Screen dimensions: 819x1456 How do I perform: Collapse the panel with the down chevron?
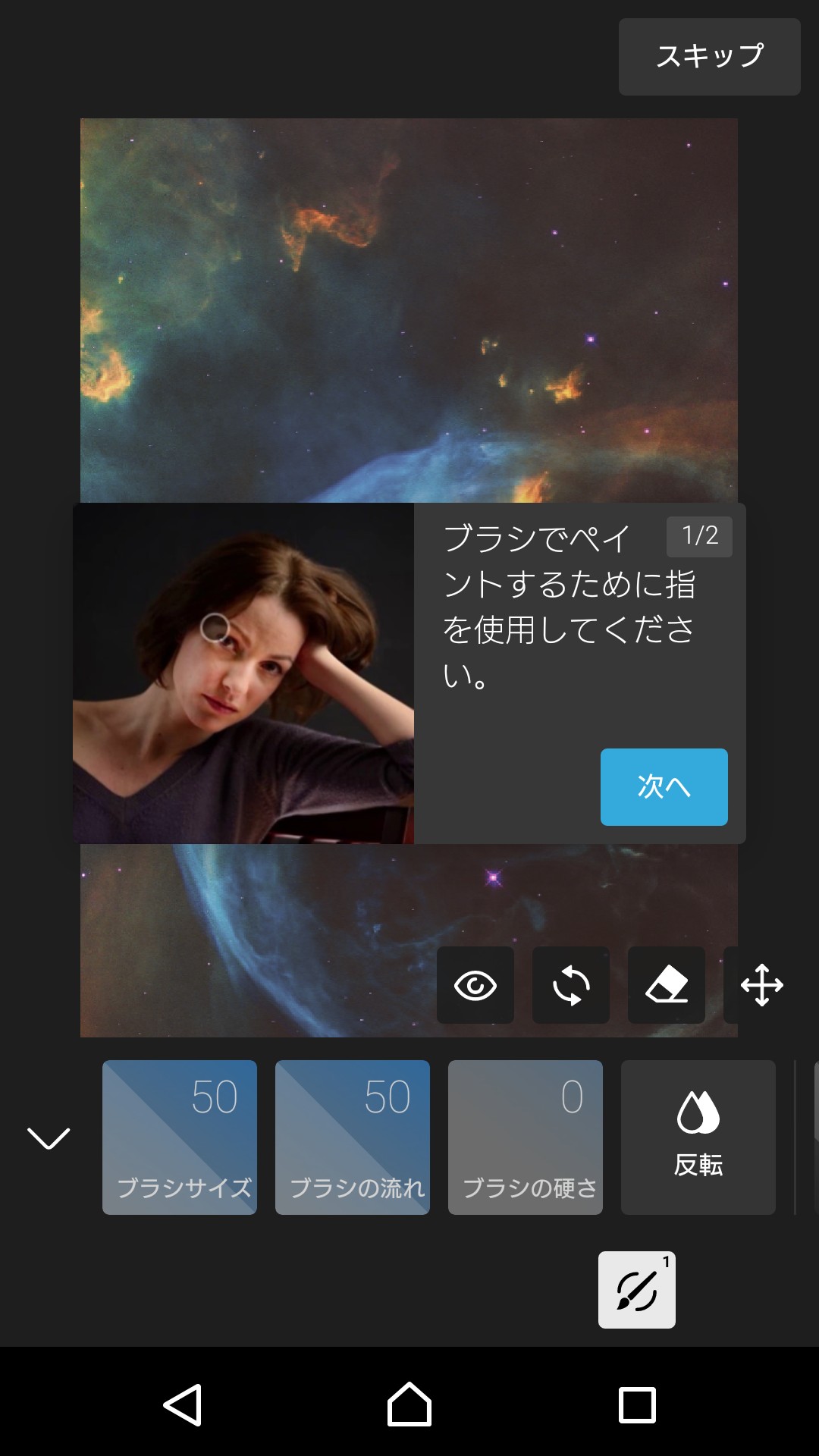(49, 1137)
